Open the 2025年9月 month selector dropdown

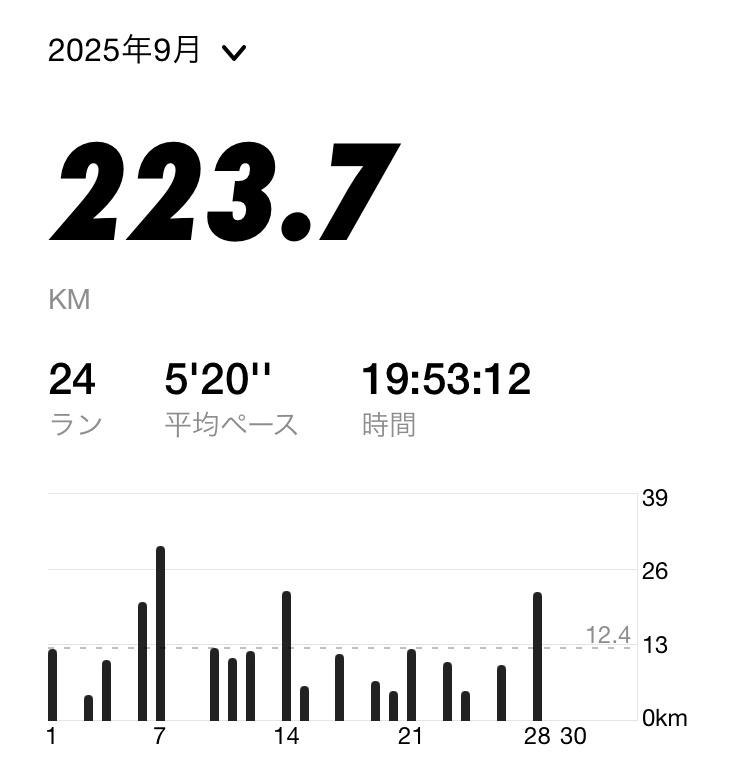tap(146, 51)
